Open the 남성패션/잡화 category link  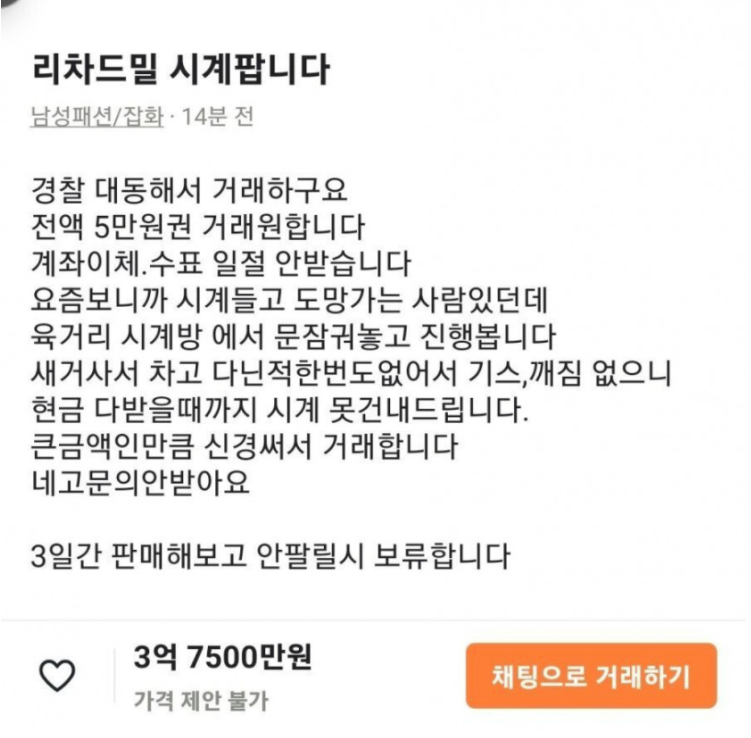(96, 116)
